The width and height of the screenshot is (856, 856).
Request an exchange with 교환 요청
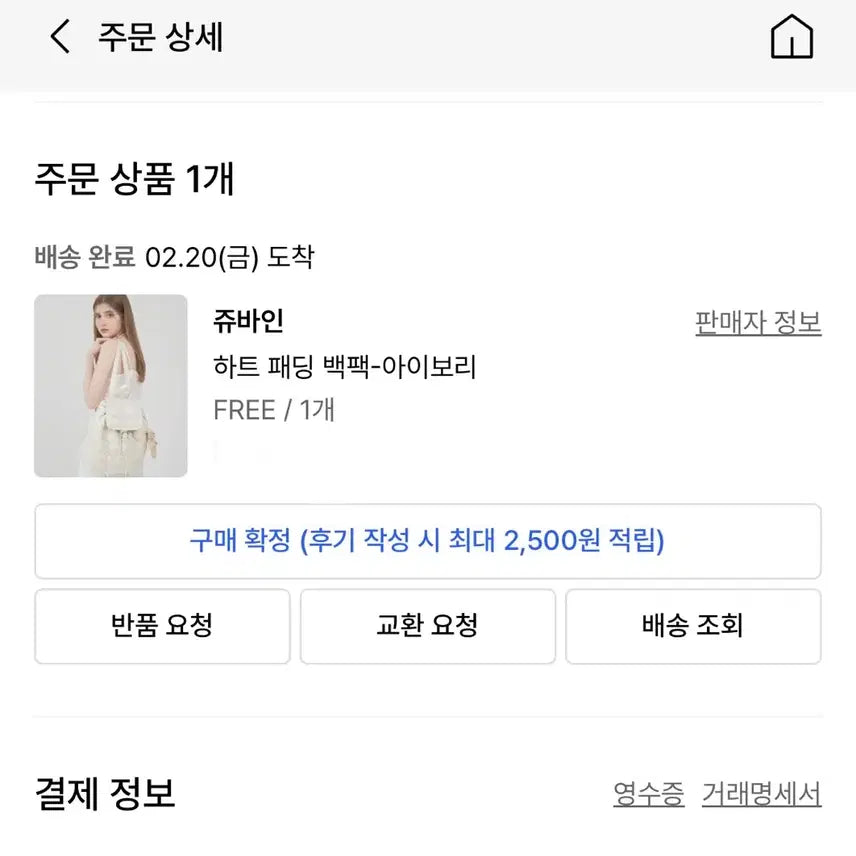(x=428, y=626)
